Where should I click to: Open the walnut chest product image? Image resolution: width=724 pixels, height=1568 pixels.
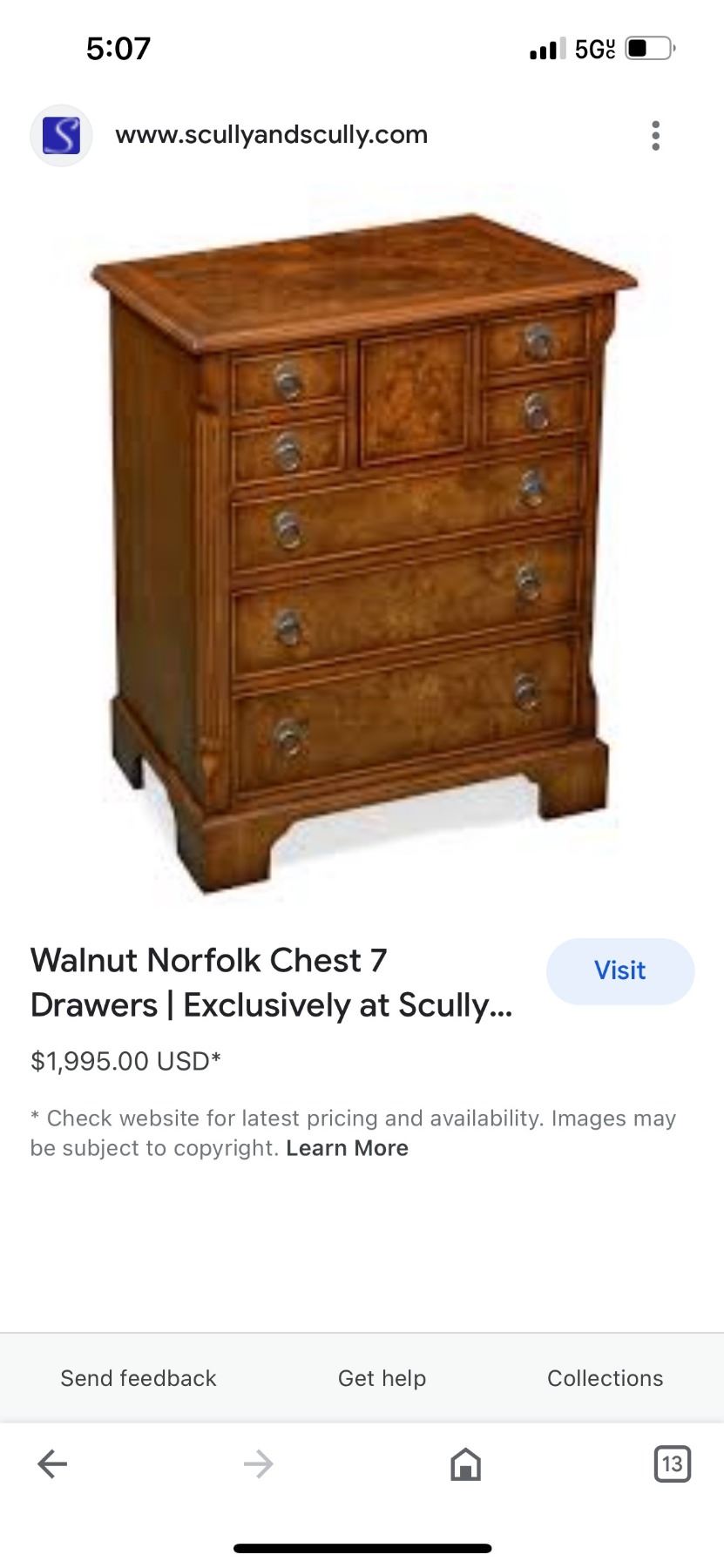tap(362, 549)
